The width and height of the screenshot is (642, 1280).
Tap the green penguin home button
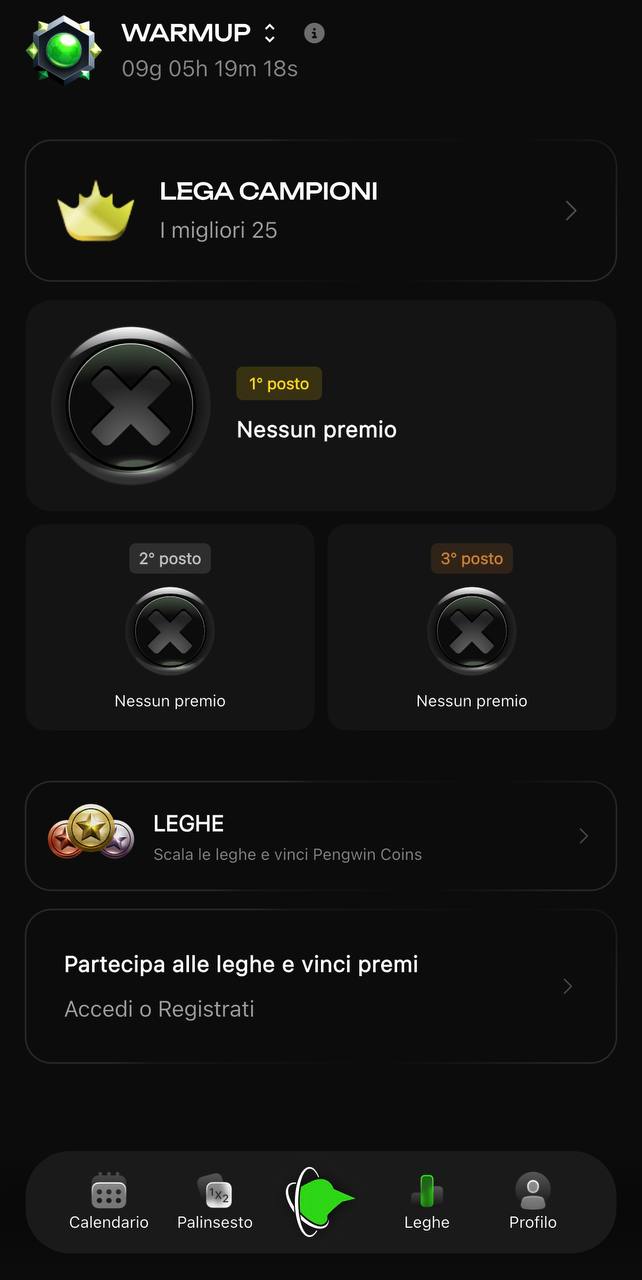[x=320, y=1201]
